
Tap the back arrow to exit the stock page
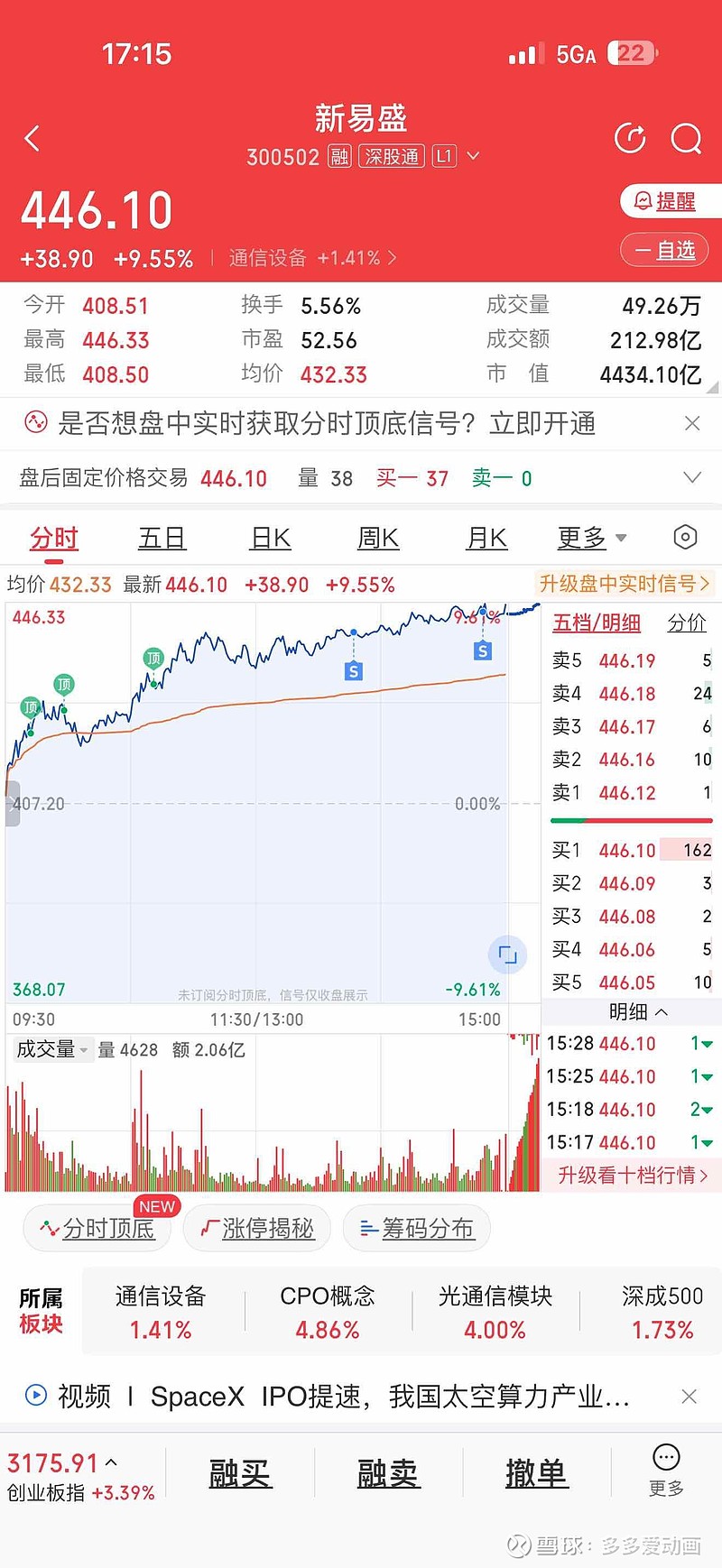tap(32, 137)
